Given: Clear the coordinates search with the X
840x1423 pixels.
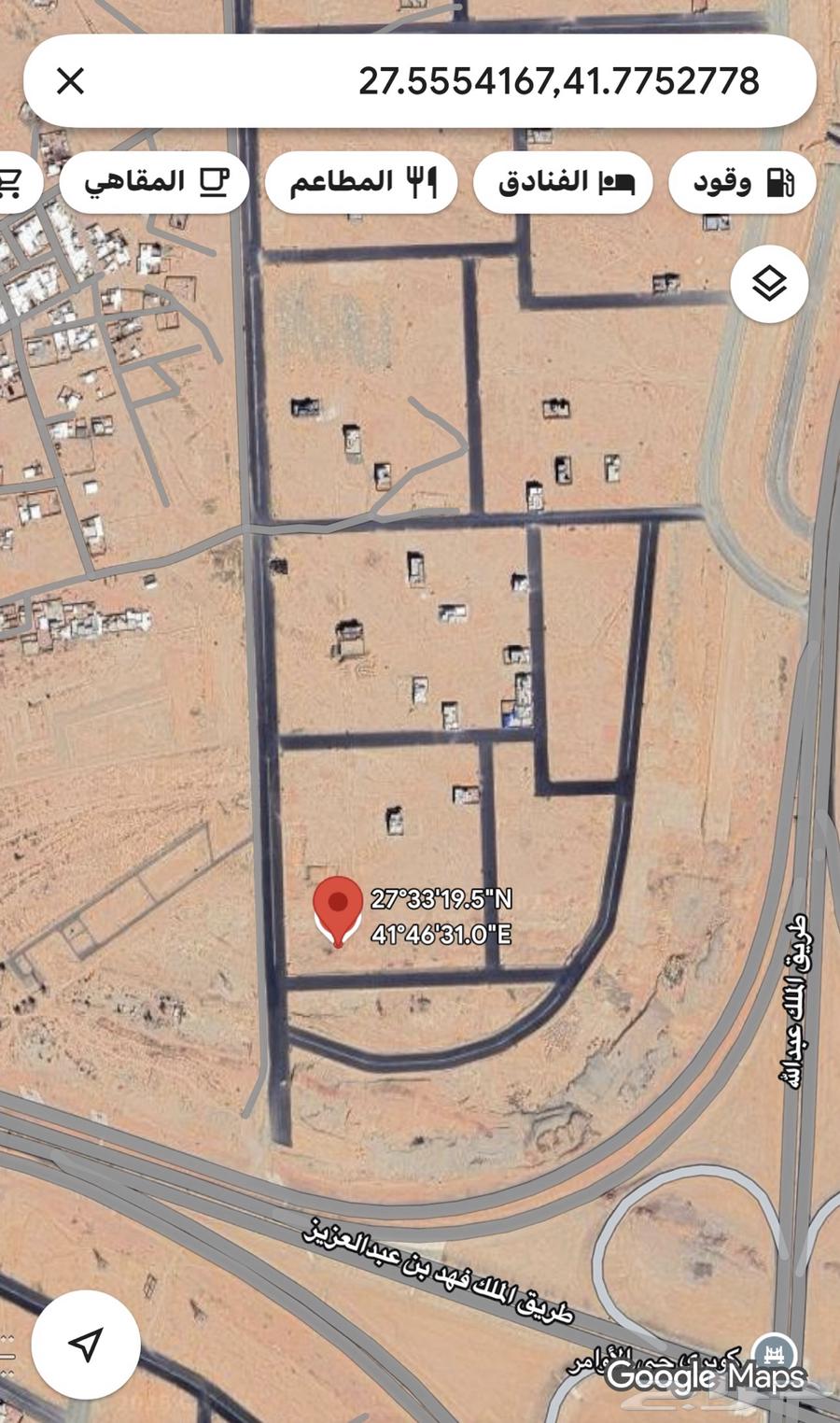Looking at the screenshot, I should (71, 81).
